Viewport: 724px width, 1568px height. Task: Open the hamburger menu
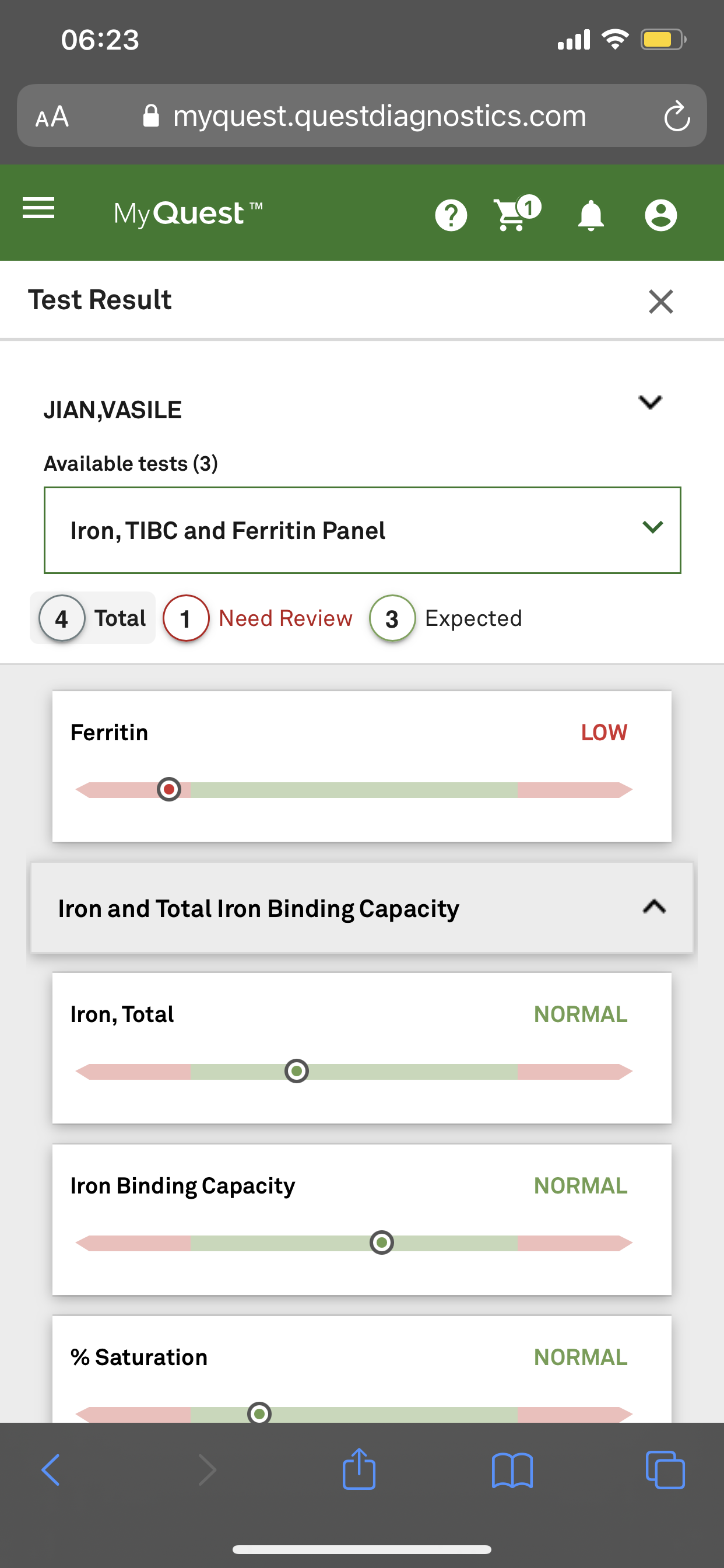click(x=38, y=209)
